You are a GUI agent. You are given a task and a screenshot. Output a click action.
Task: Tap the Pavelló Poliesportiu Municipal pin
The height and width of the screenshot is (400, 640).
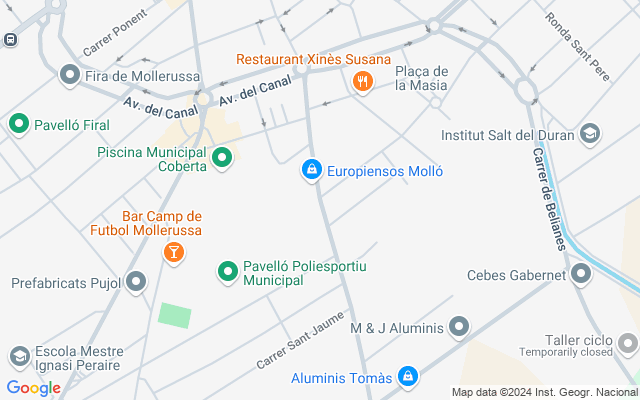tap(228, 271)
